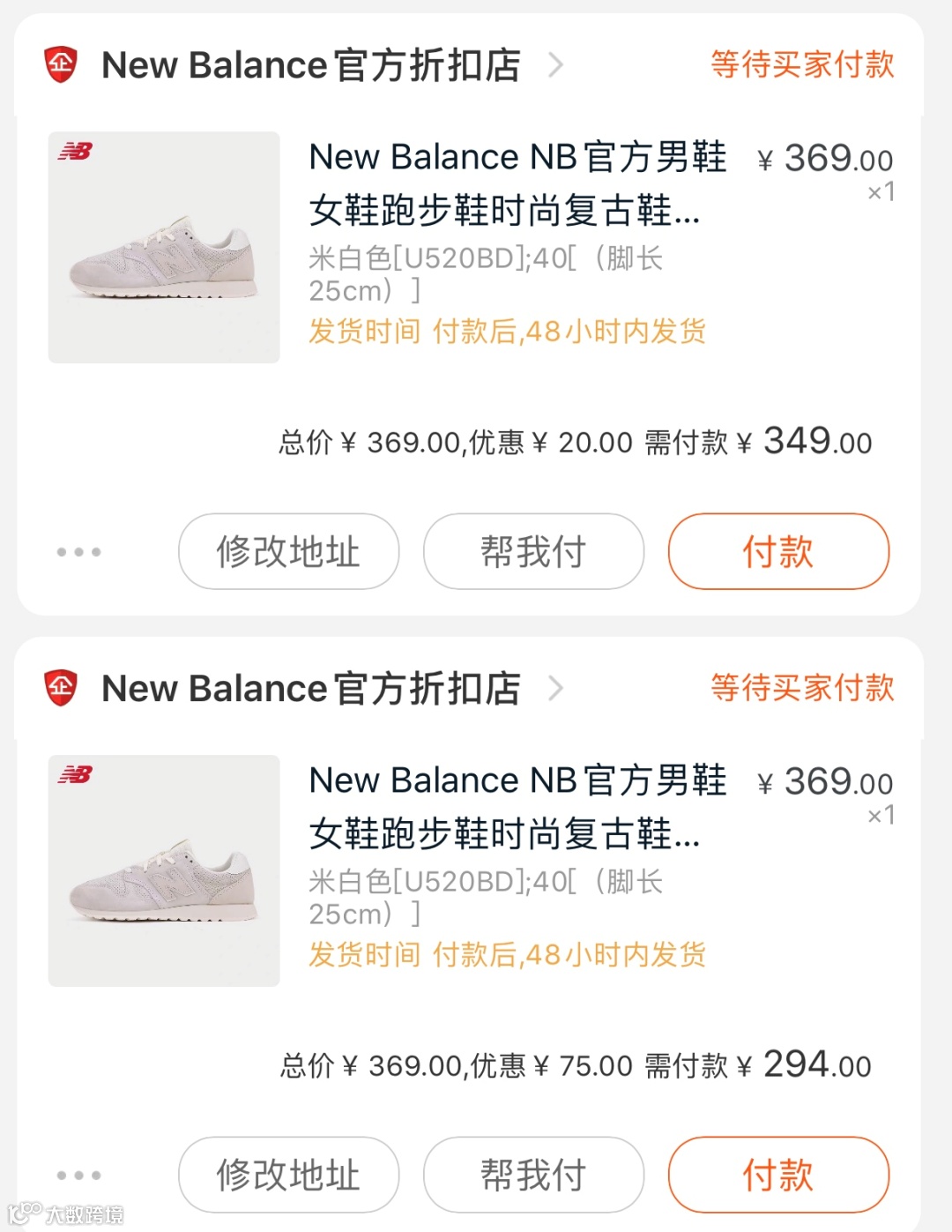Open more options for the ¥294.00 order
The image size is (952, 1232).
coord(79,1175)
